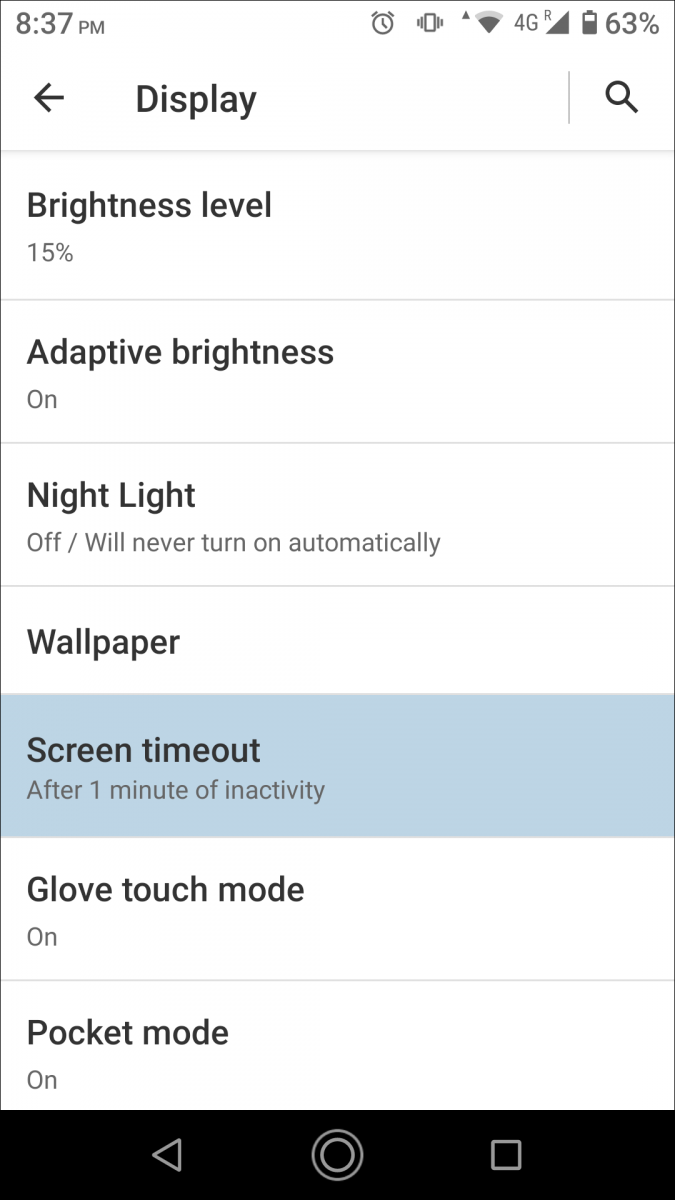Tap the Adaptive brightness row
Viewport: 675px width, 1200px height.
pos(337,372)
